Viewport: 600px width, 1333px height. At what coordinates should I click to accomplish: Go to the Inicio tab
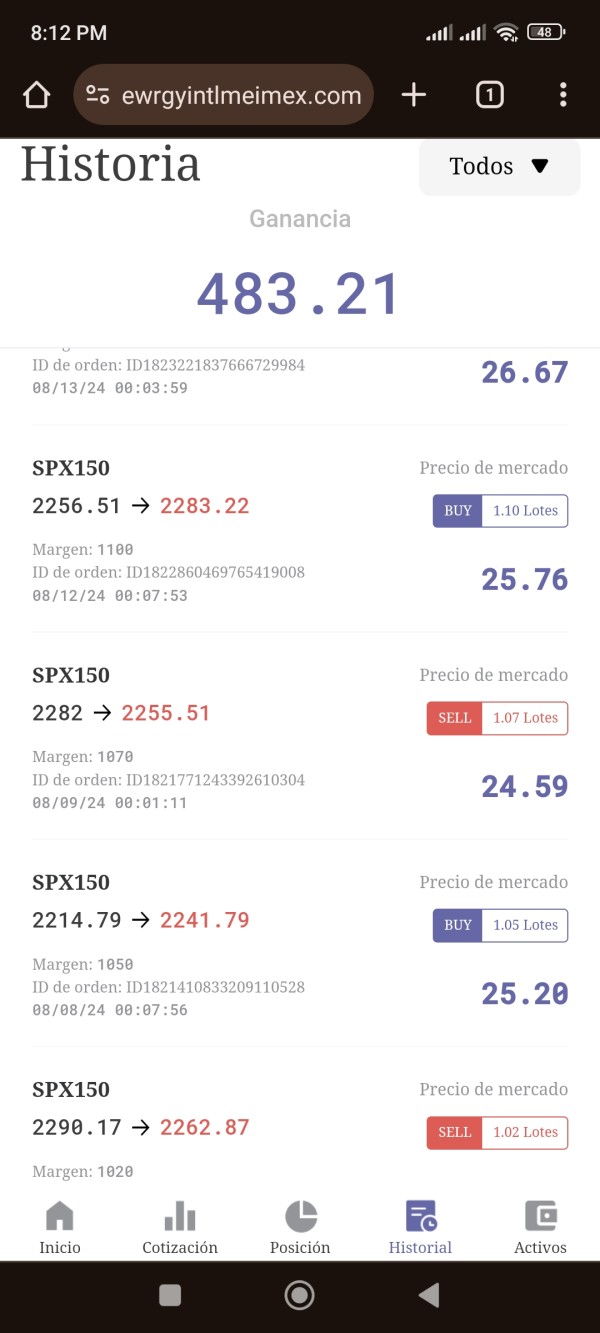click(x=60, y=1228)
